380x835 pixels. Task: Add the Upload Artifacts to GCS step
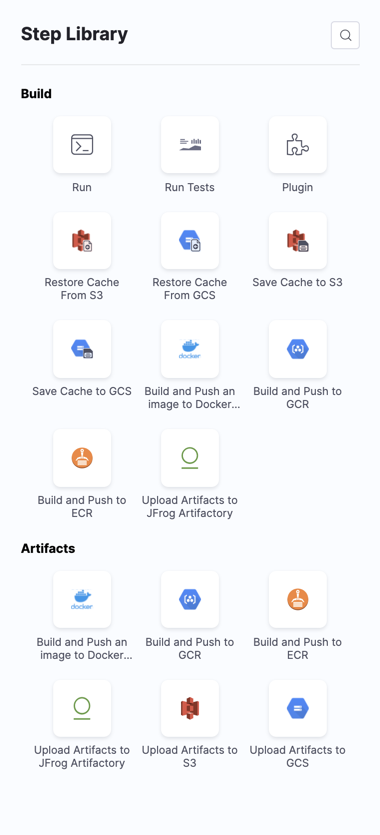(x=298, y=708)
